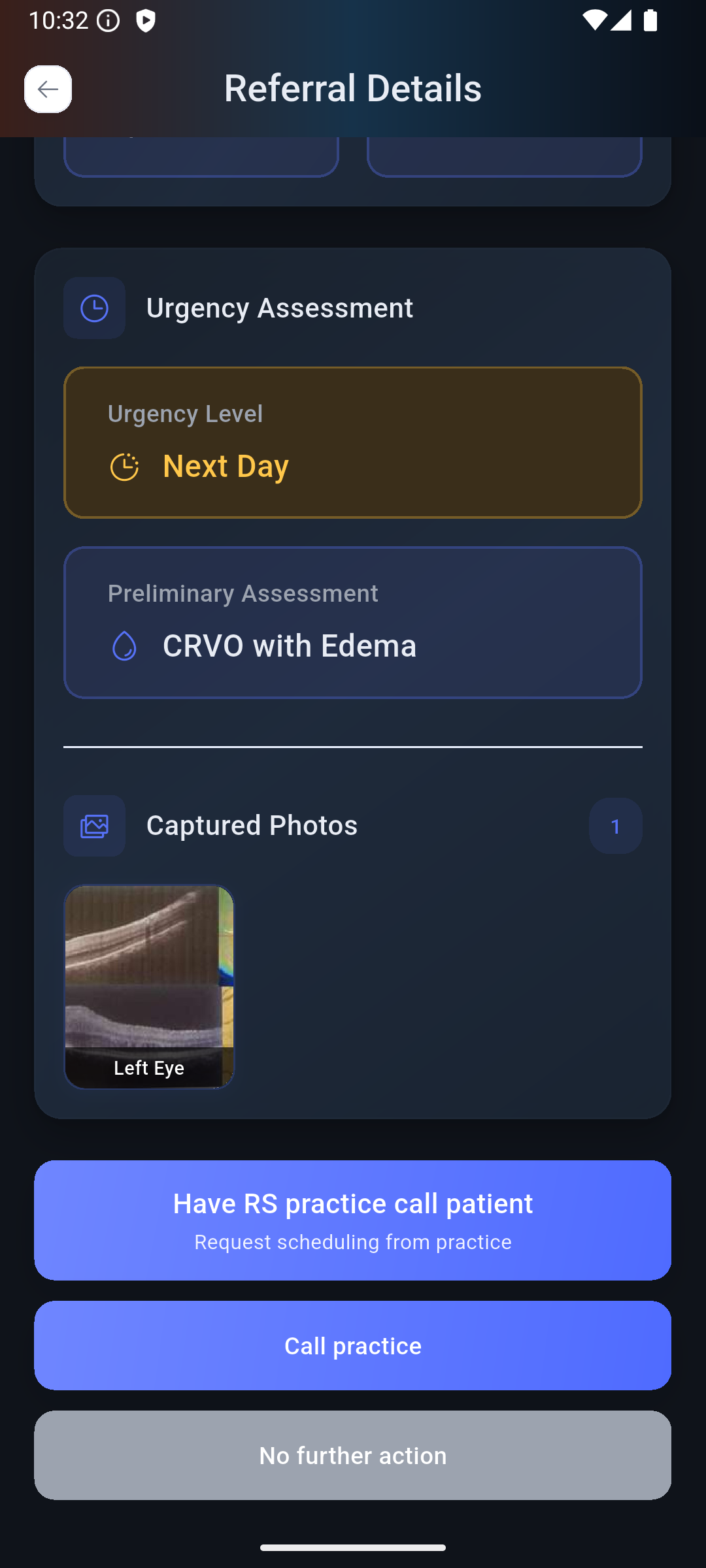706x1568 pixels.
Task: Tap the Preliminary Assessment card
Action: click(x=353, y=621)
